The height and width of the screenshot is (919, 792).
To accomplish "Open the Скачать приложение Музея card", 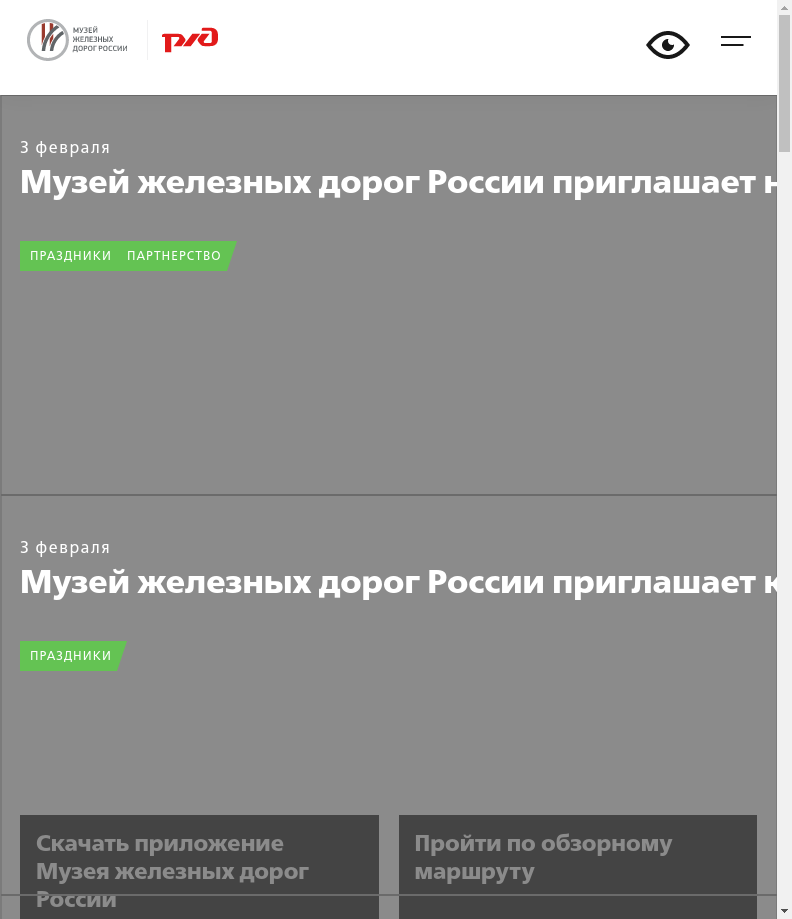I will [199, 866].
